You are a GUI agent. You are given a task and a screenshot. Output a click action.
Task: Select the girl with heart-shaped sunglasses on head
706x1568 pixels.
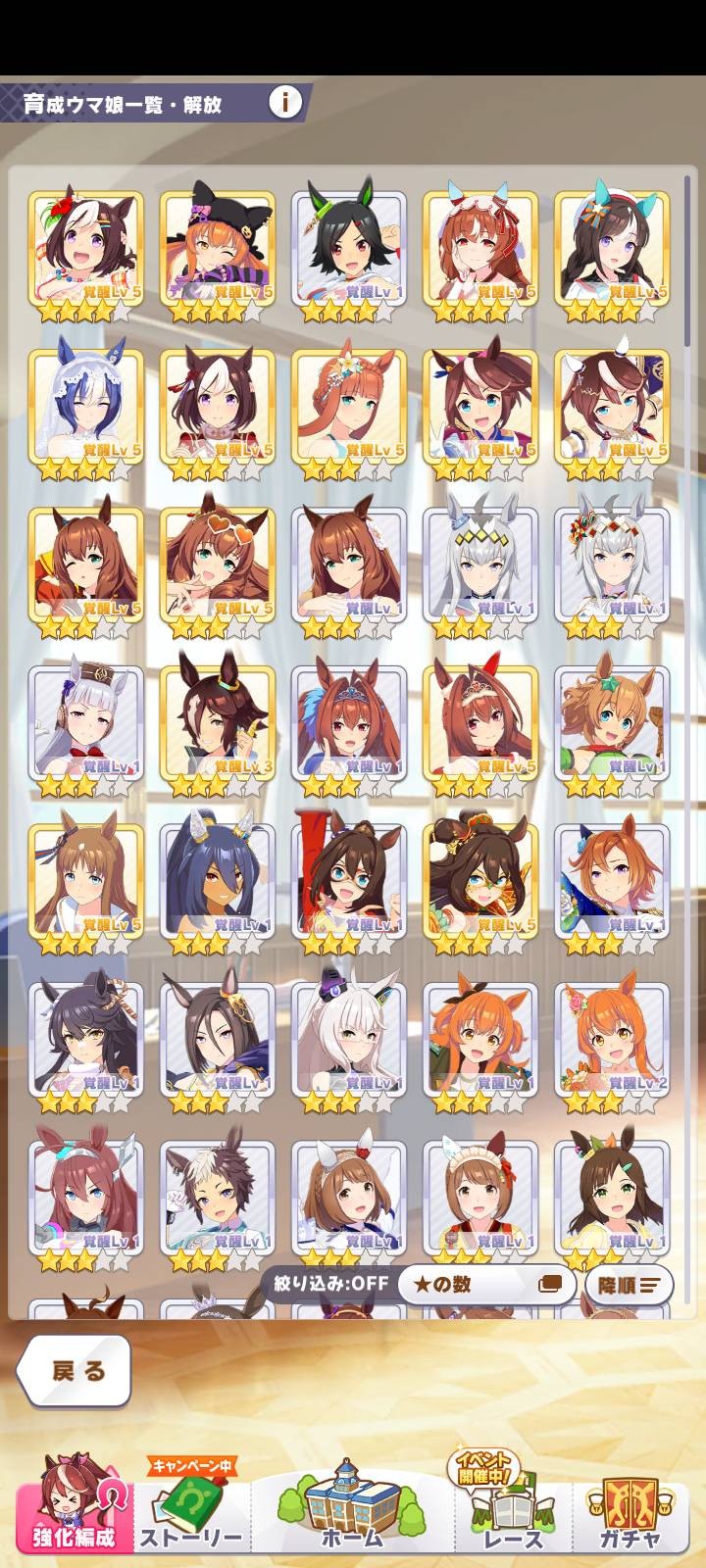pyautogui.click(x=218, y=563)
